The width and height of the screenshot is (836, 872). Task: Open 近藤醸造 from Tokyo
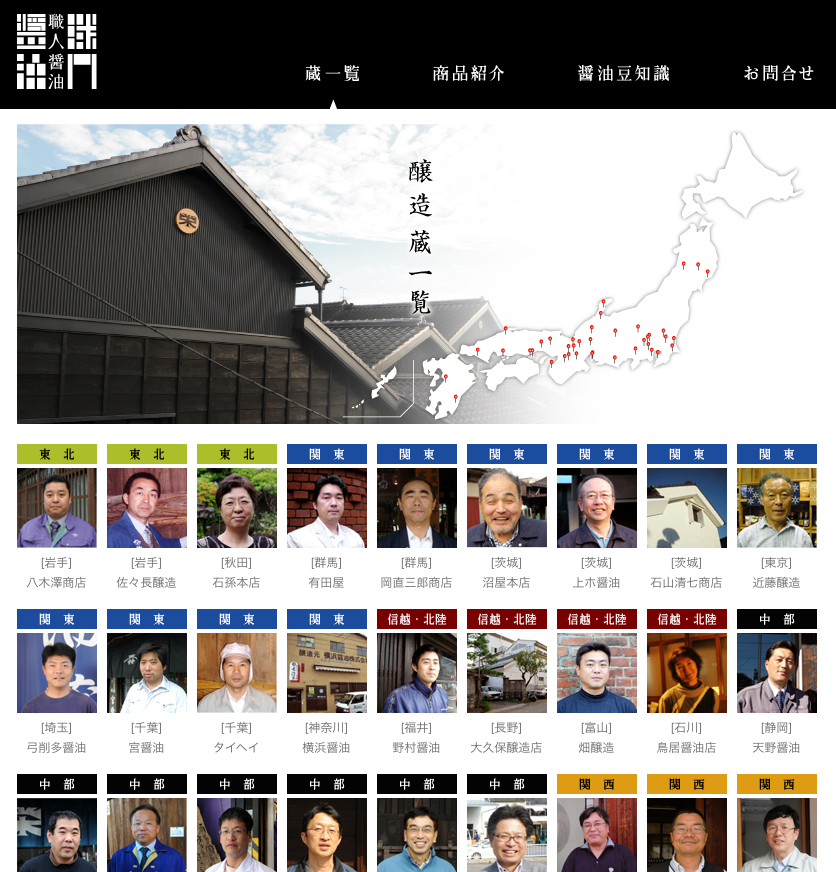point(777,508)
